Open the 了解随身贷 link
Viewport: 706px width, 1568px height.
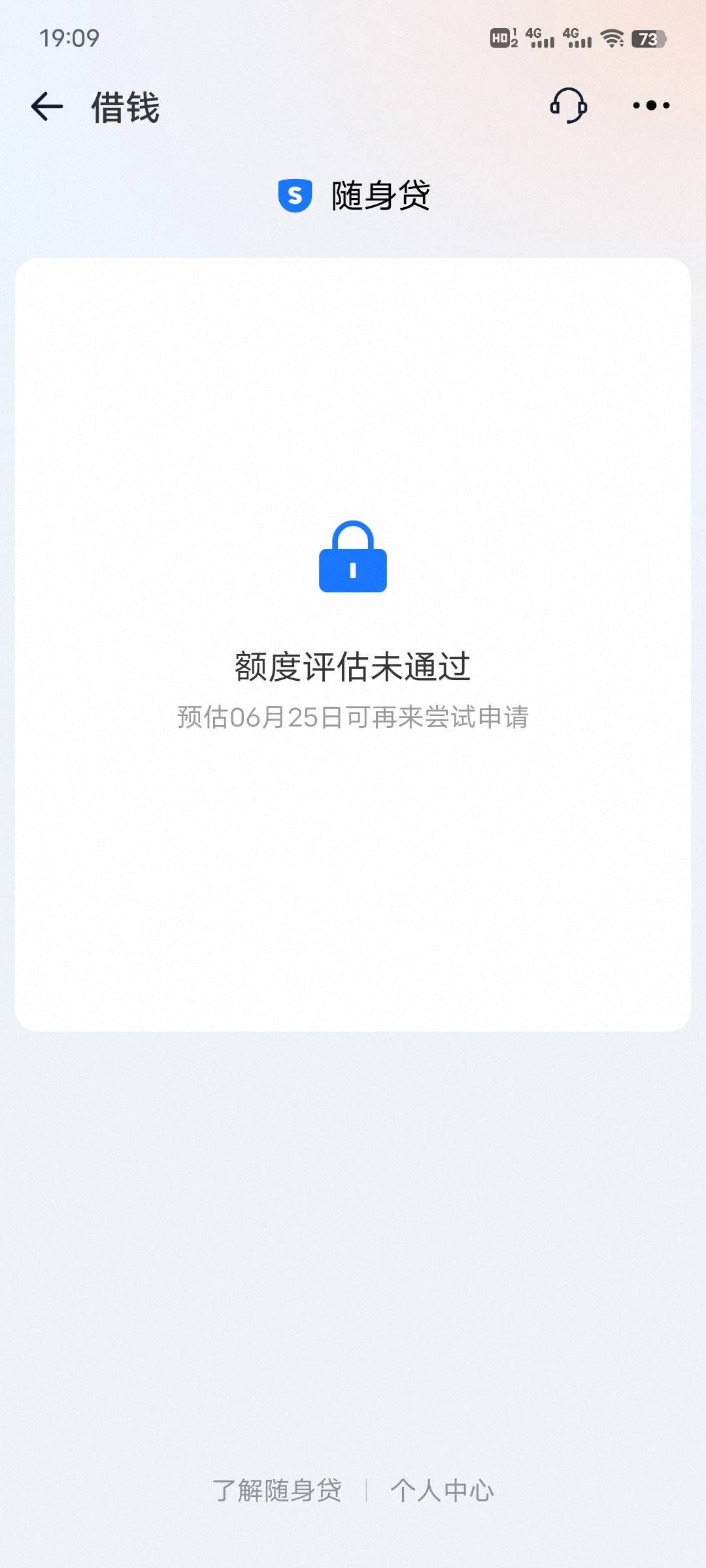[x=277, y=1490]
